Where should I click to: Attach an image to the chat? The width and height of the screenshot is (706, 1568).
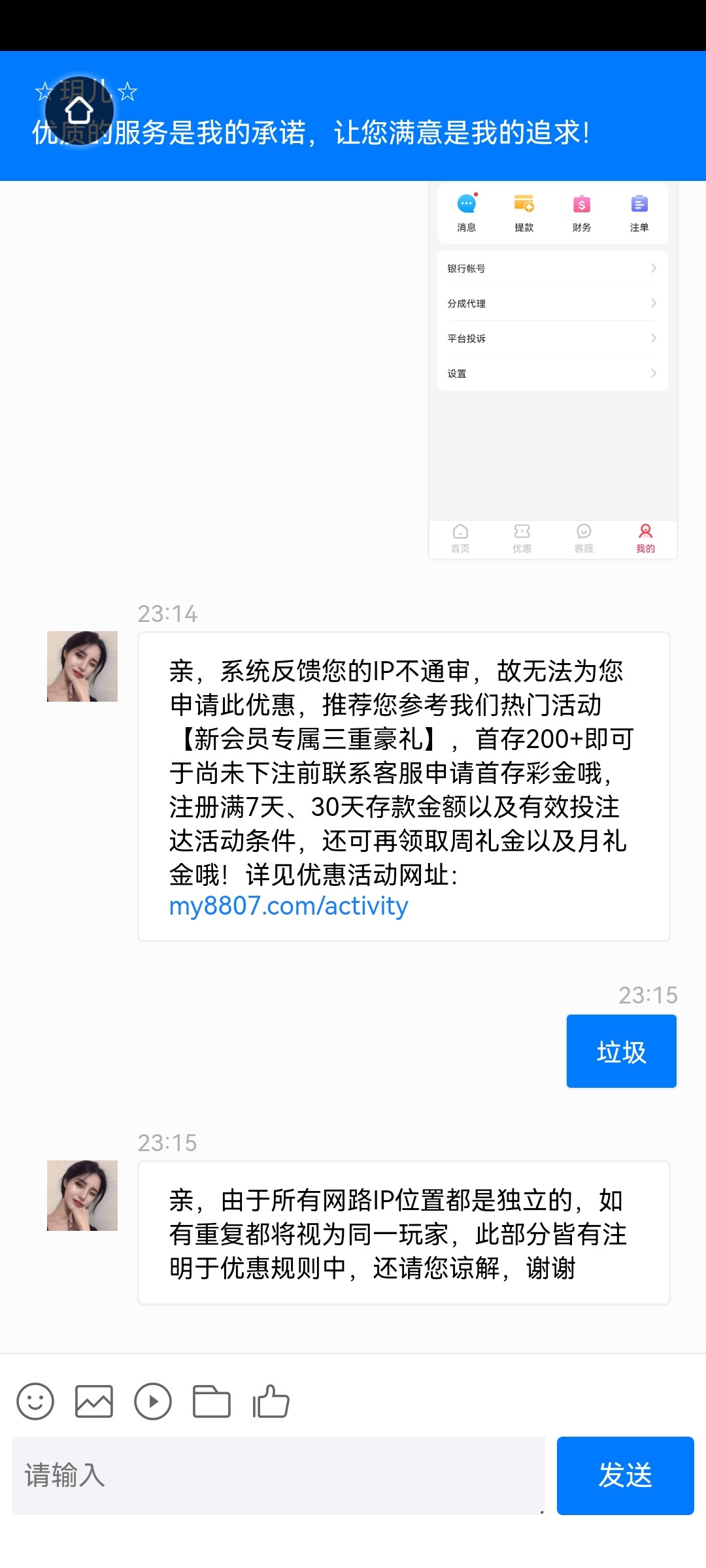[94, 1401]
